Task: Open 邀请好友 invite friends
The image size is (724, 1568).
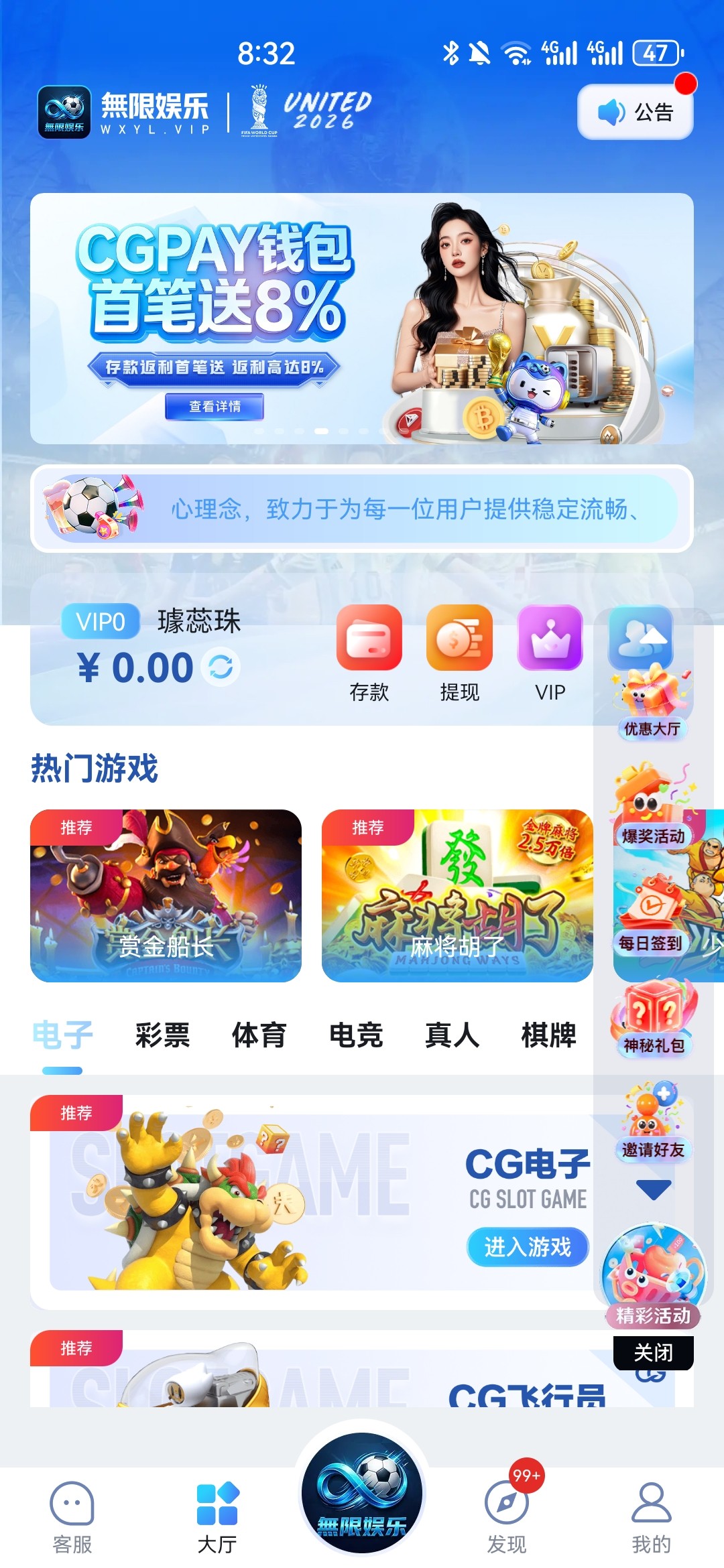Action: coord(653,1126)
